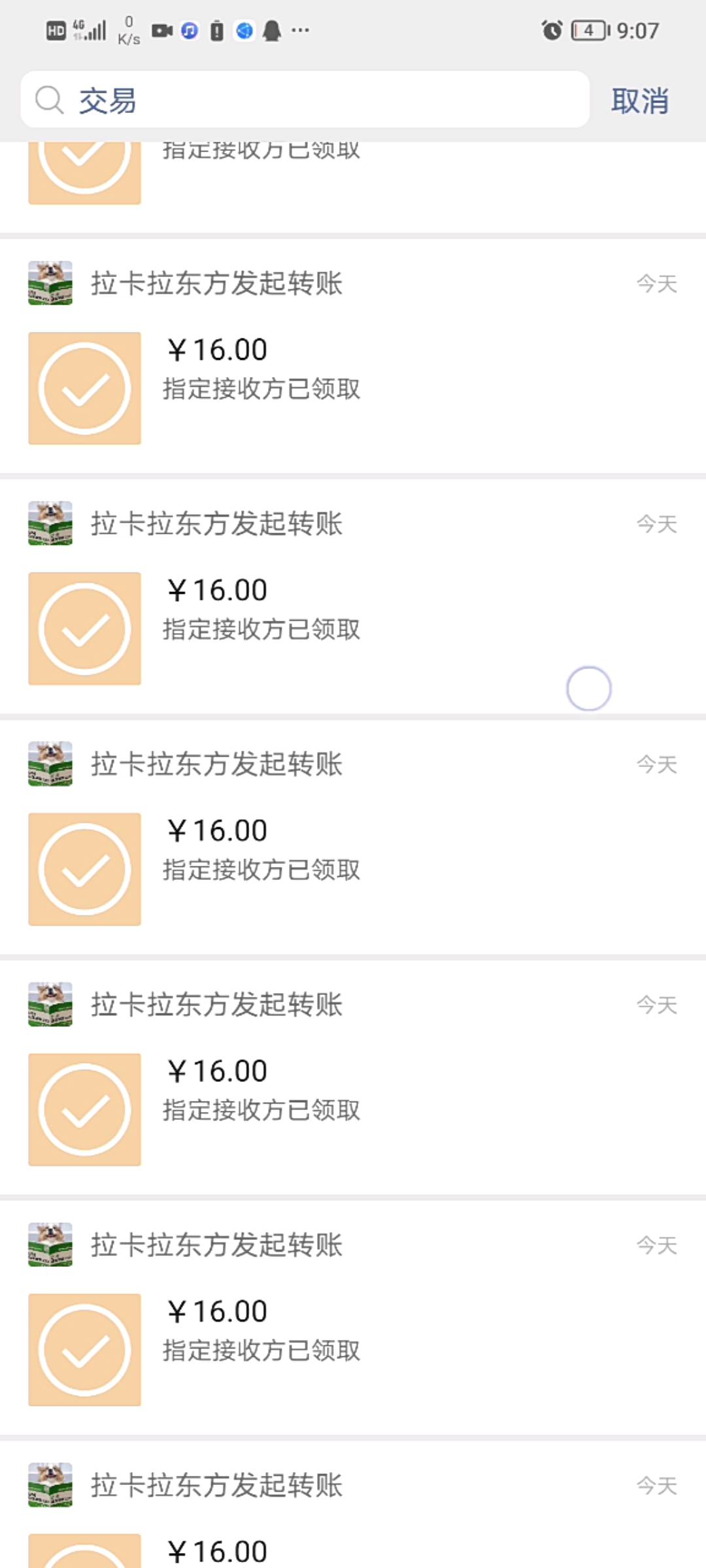Tap the floating navigation dock circle
The image size is (706, 1568).
coord(589,689)
